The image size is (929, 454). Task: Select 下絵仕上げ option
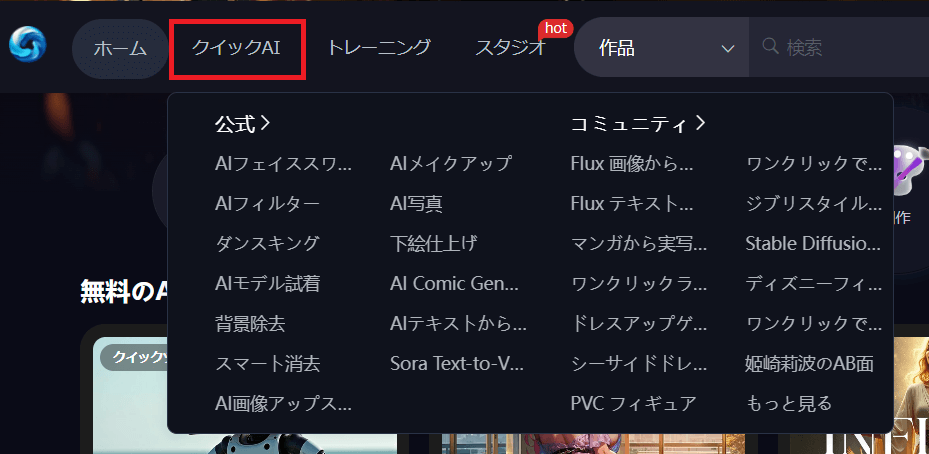click(x=433, y=244)
